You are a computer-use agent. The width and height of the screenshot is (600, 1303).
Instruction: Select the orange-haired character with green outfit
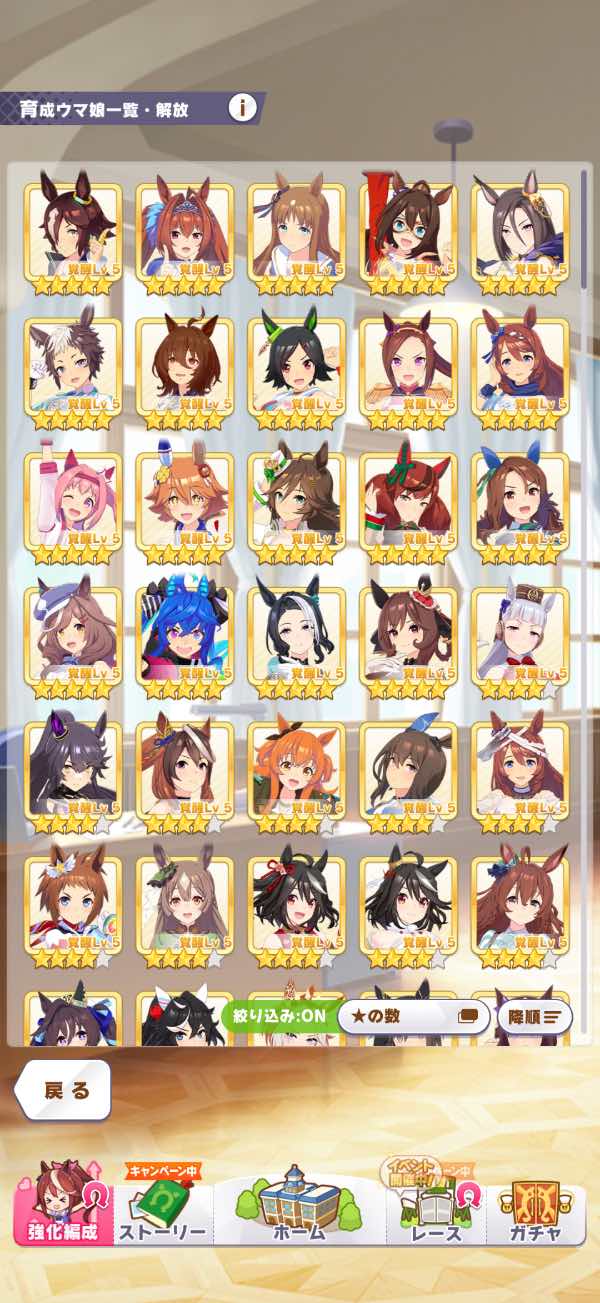[296, 768]
